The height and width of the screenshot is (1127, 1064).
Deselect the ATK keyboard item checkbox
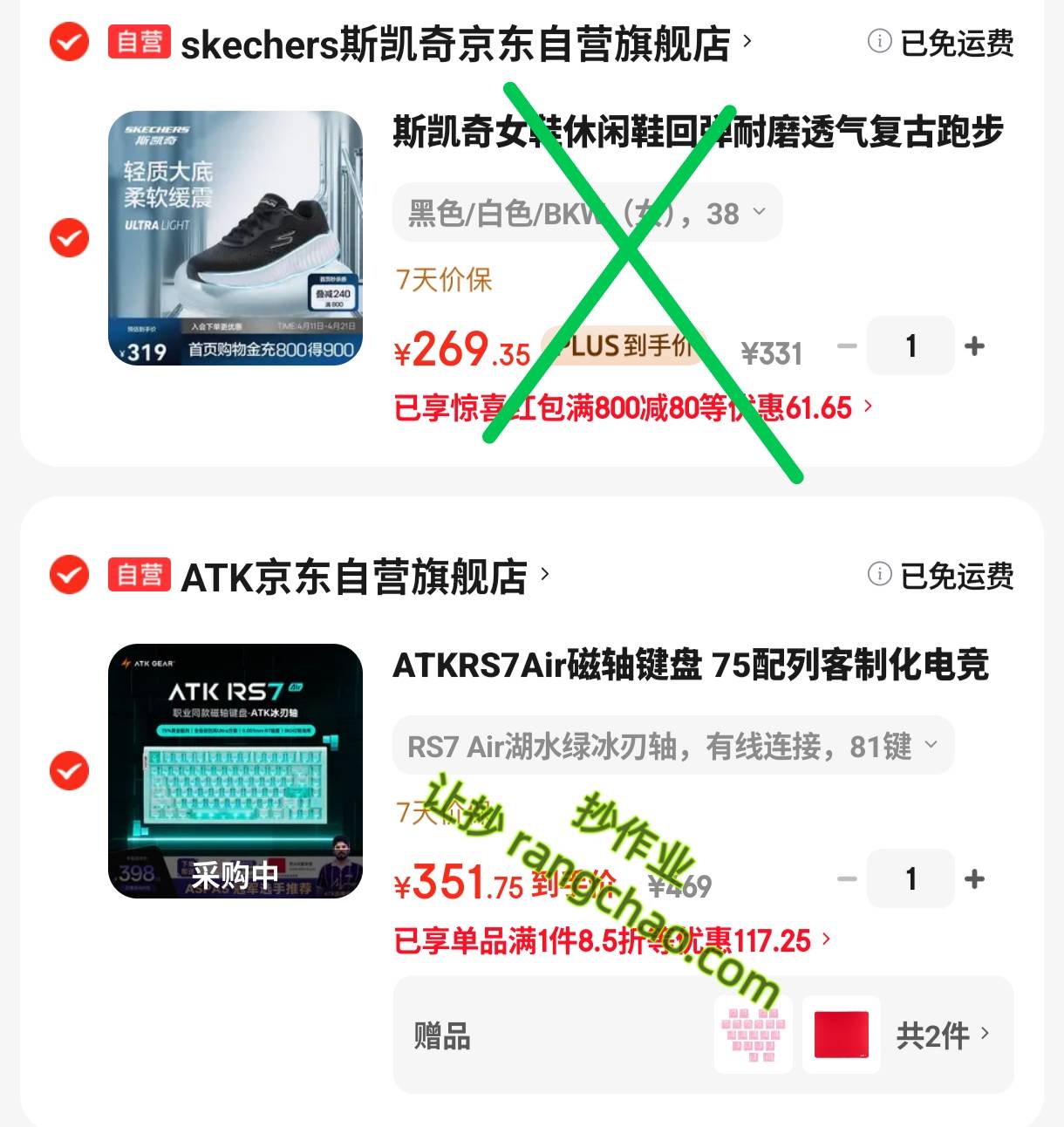pos(69,770)
